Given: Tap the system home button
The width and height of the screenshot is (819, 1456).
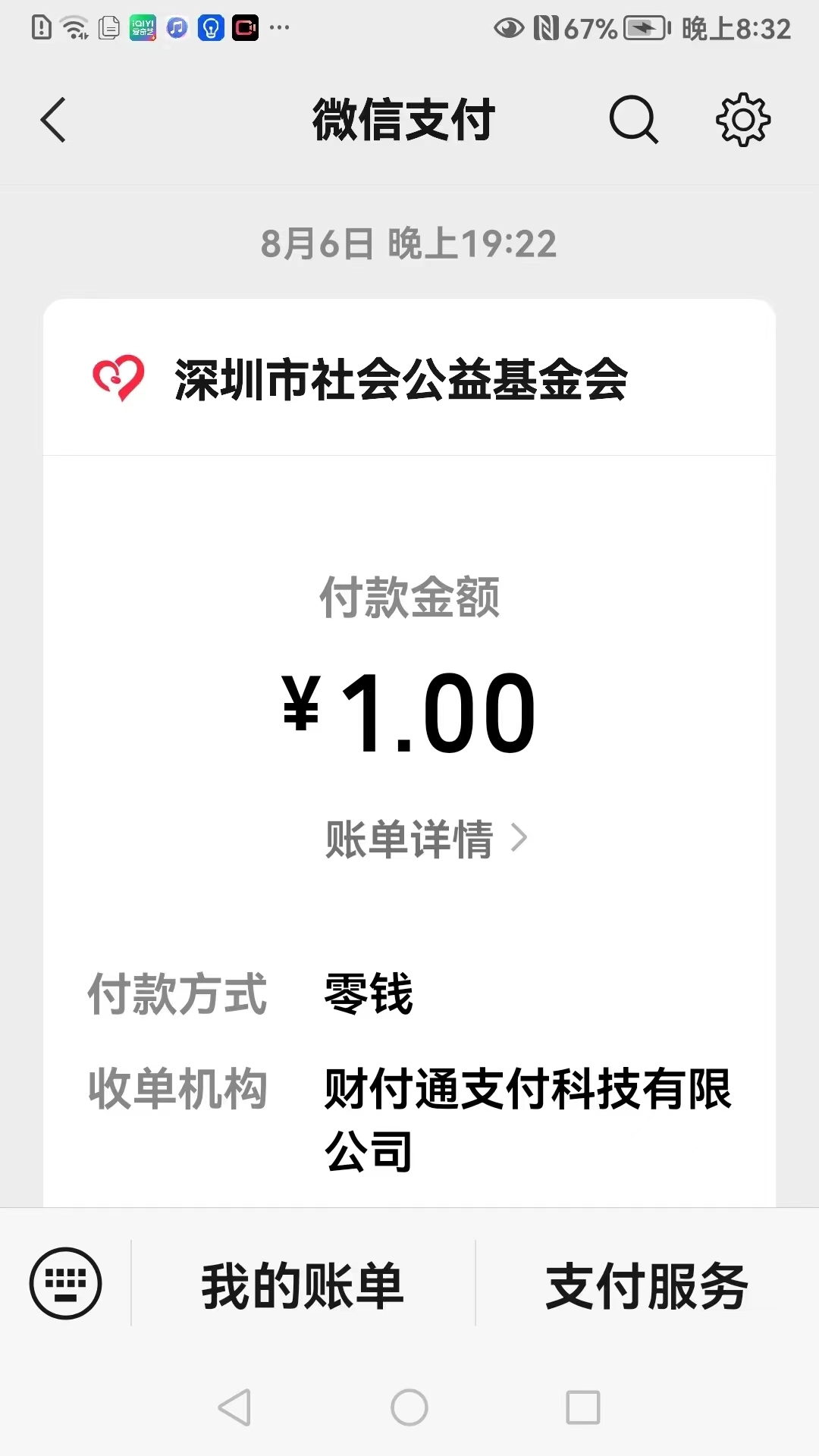Looking at the screenshot, I should coord(409,1407).
